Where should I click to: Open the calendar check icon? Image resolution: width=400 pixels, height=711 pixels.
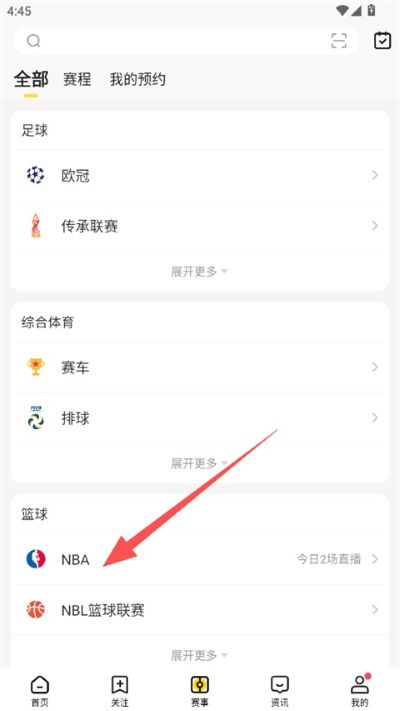point(382,41)
